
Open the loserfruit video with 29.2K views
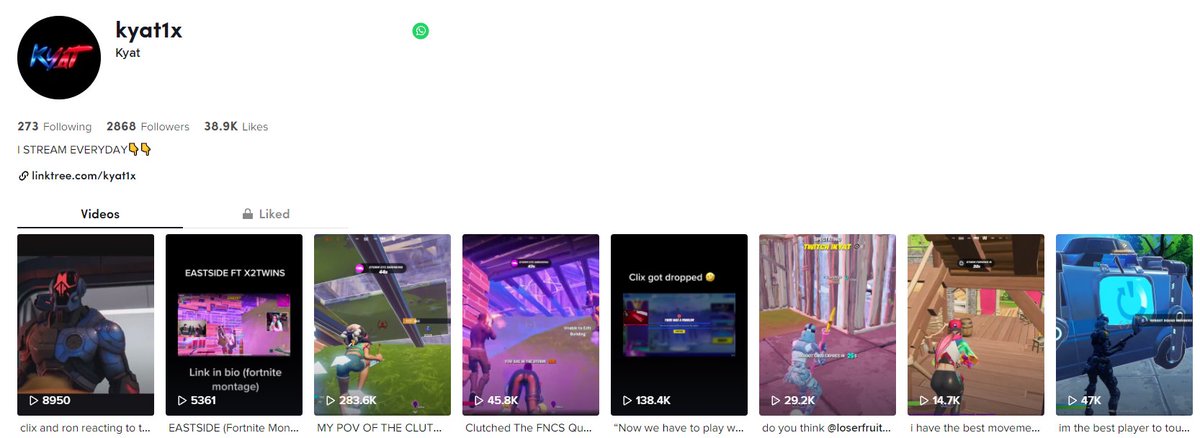click(x=827, y=324)
